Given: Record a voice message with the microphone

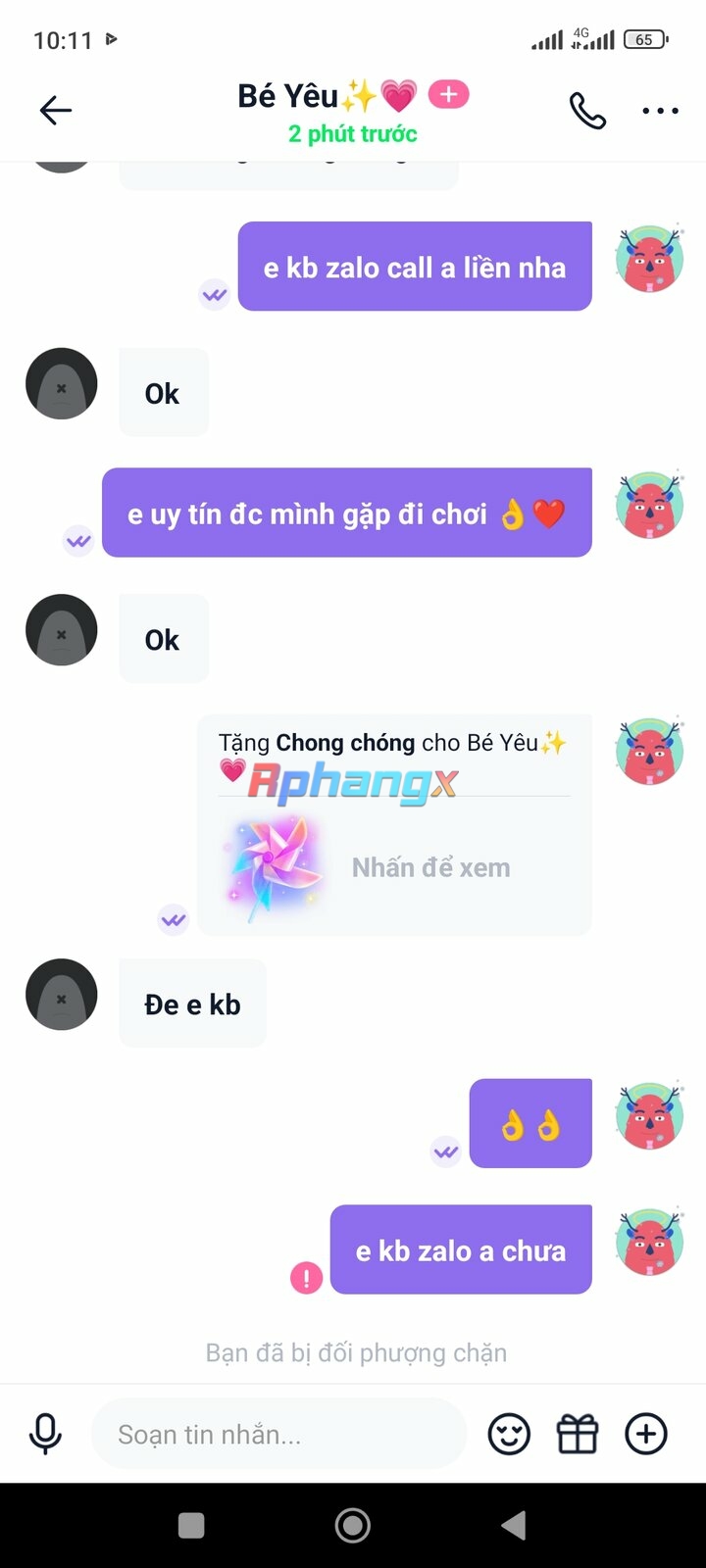Looking at the screenshot, I should 45,1434.
